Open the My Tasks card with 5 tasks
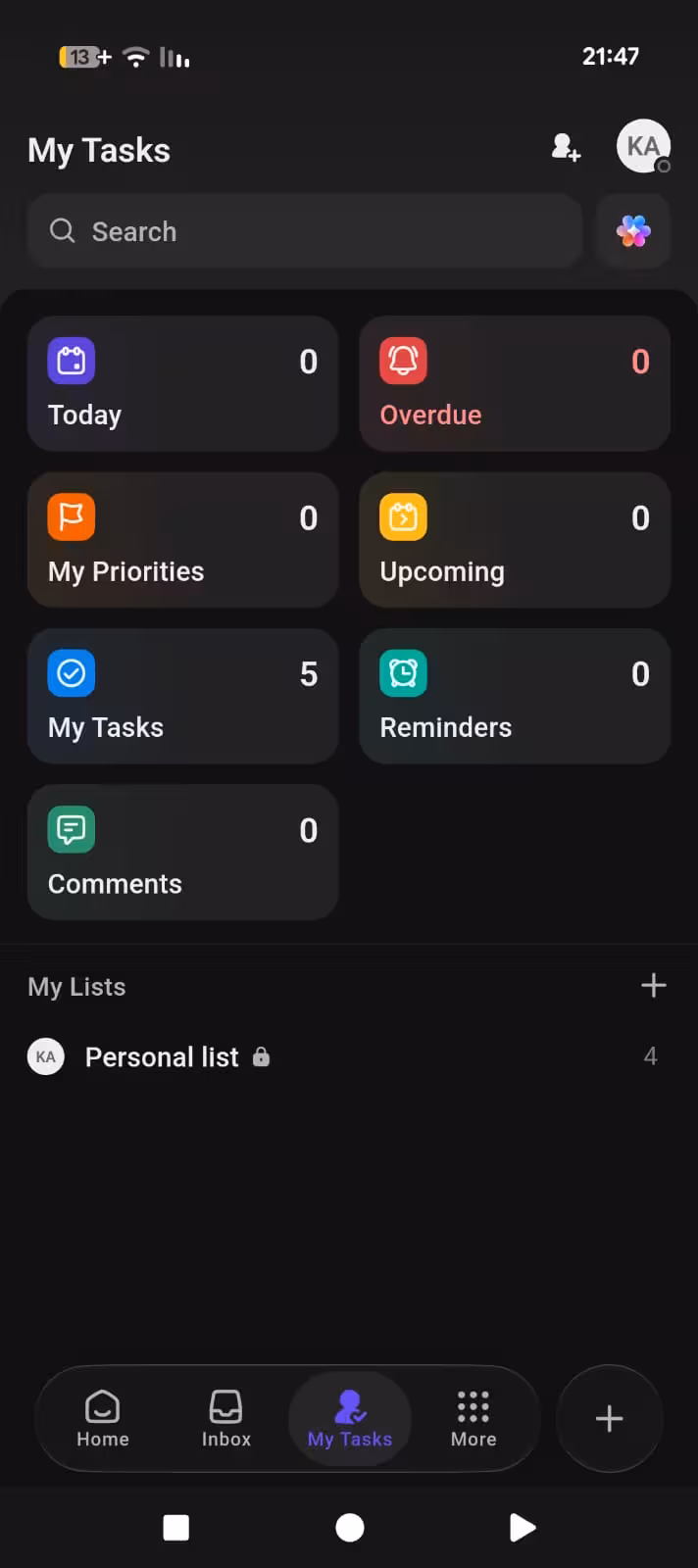Screen dimensions: 698x1568 pyautogui.click(x=182, y=697)
